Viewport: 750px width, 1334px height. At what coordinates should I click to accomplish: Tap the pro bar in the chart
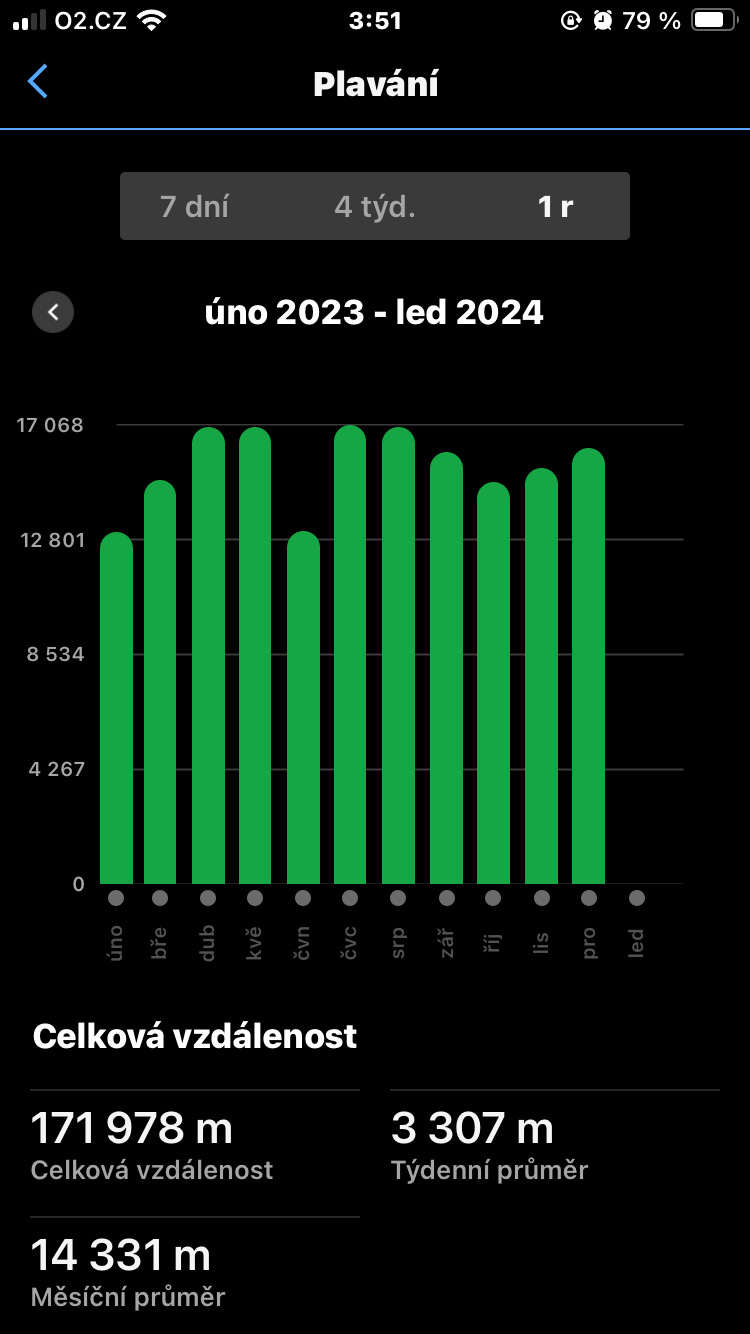coord(588,666)
